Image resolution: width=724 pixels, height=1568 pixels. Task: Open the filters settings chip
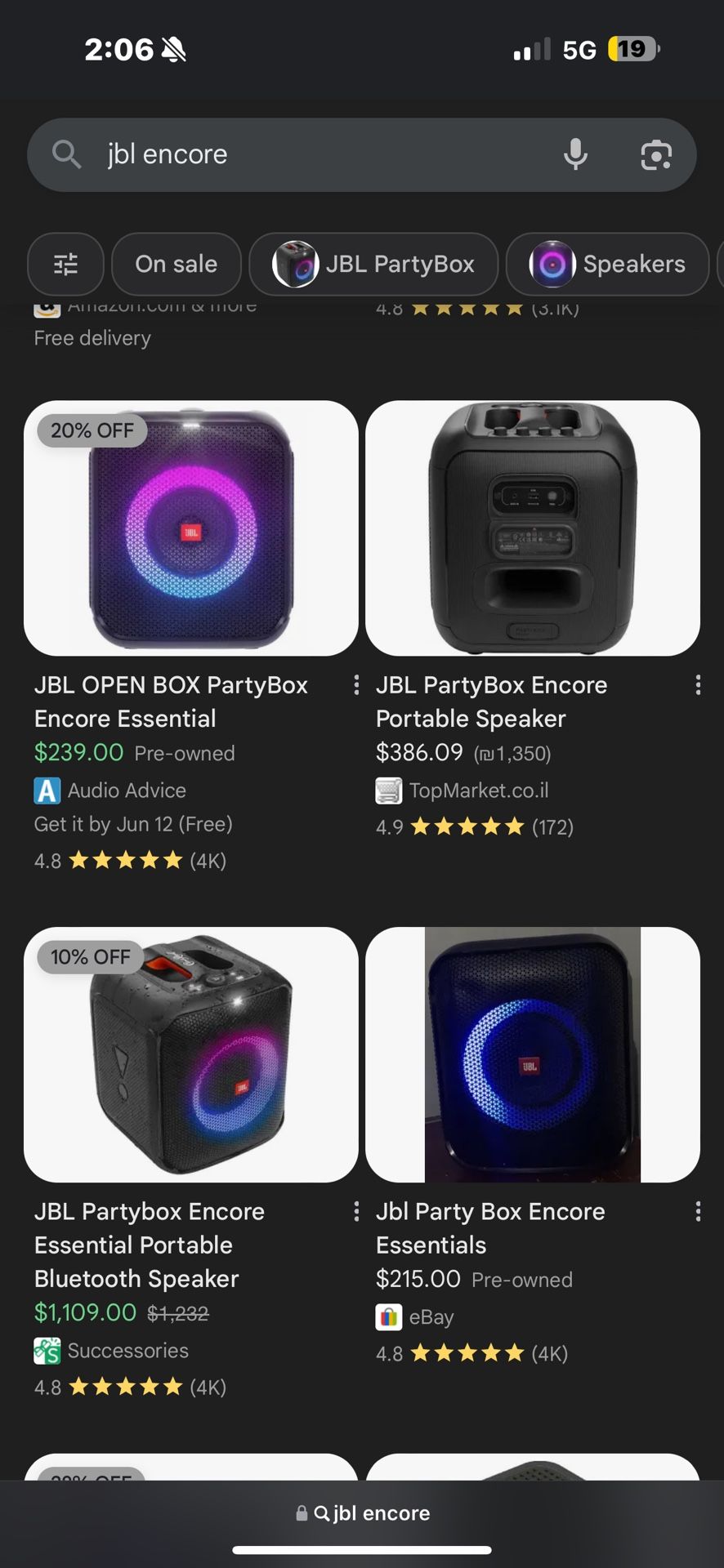pyautogui.click(x=65, y=264)
